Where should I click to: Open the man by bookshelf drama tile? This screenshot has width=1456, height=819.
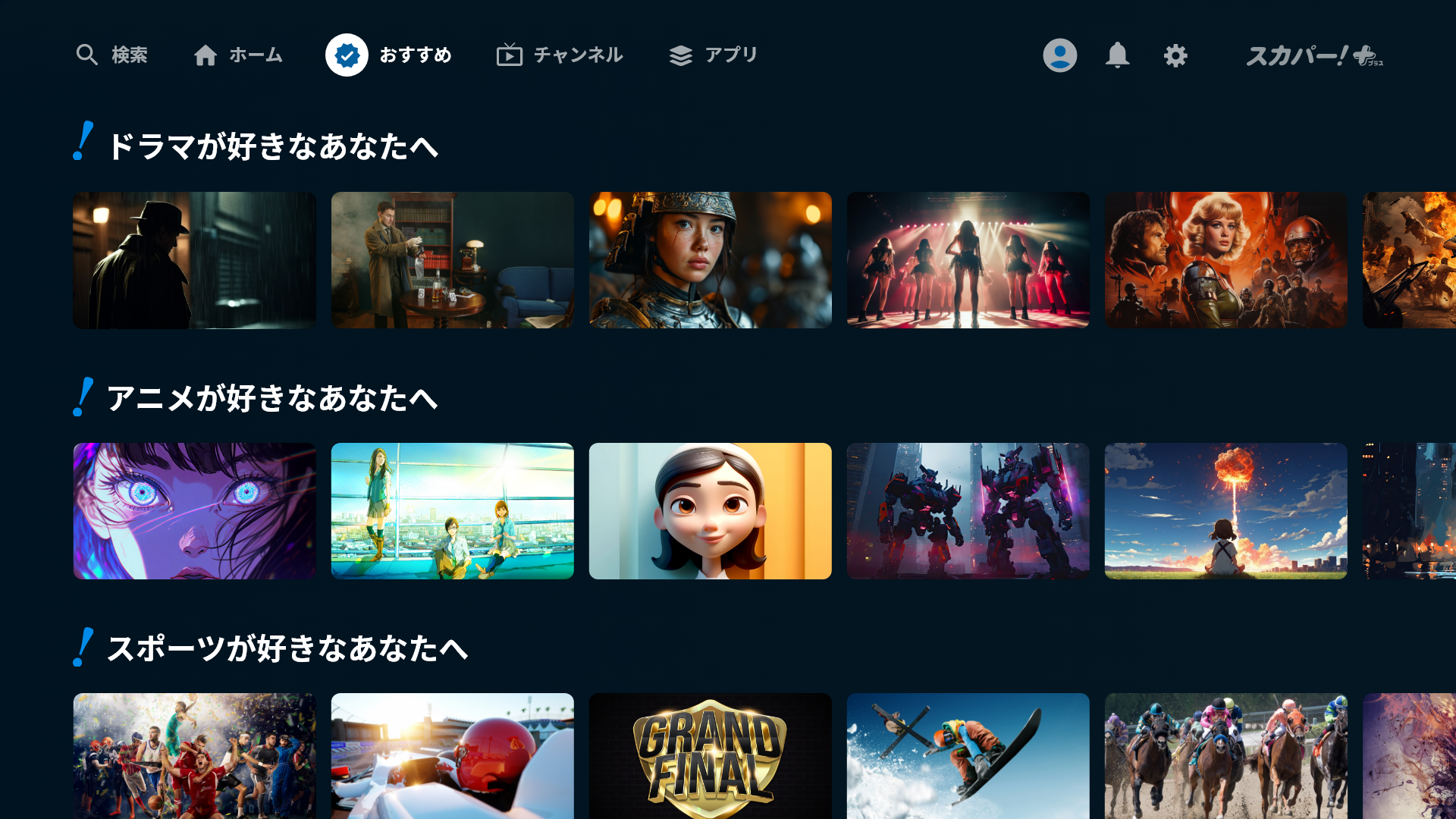point(452,260)
